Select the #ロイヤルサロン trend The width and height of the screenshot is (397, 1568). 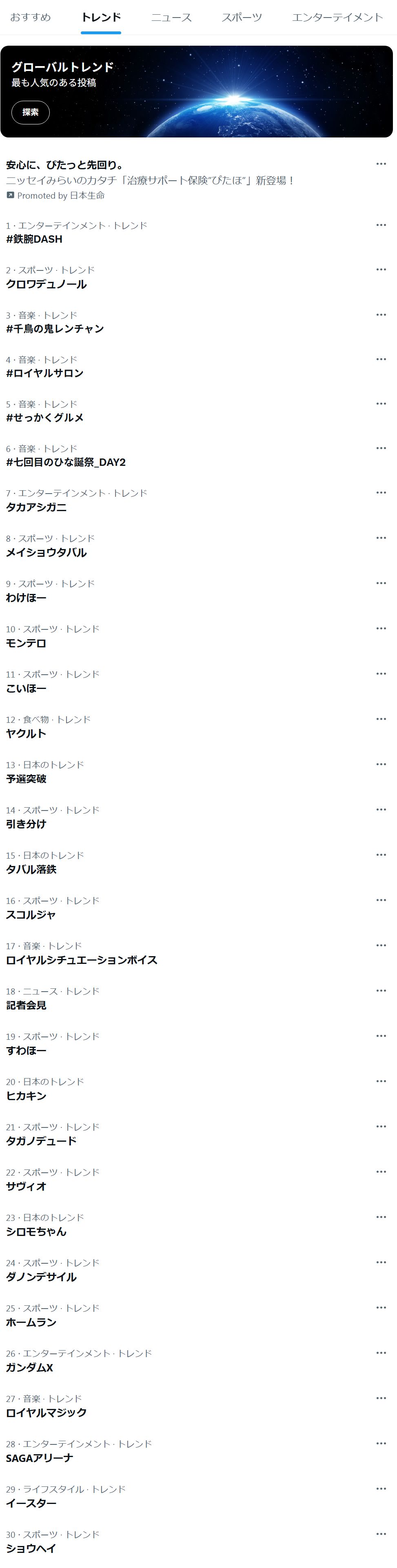tap(44, 373)
